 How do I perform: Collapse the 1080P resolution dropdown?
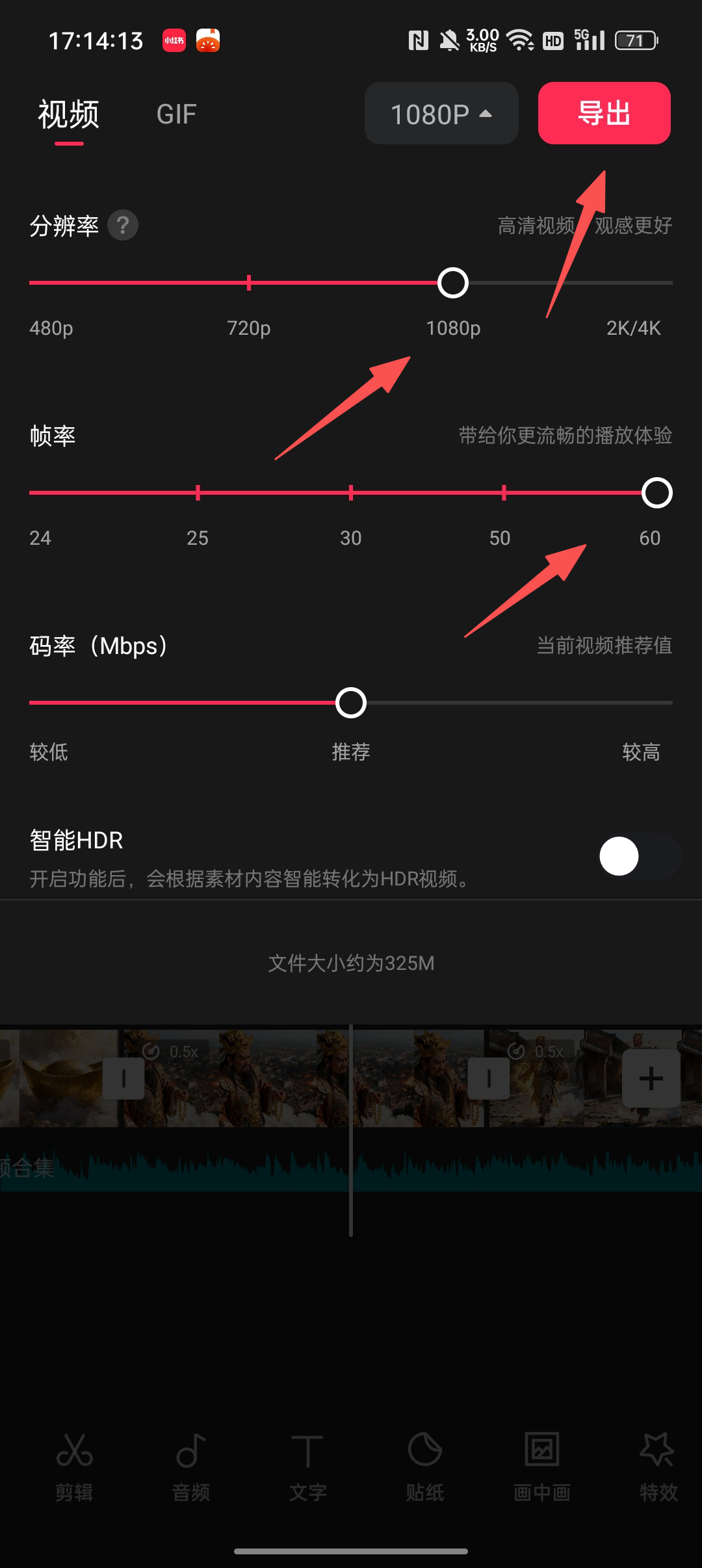point(441,114)
